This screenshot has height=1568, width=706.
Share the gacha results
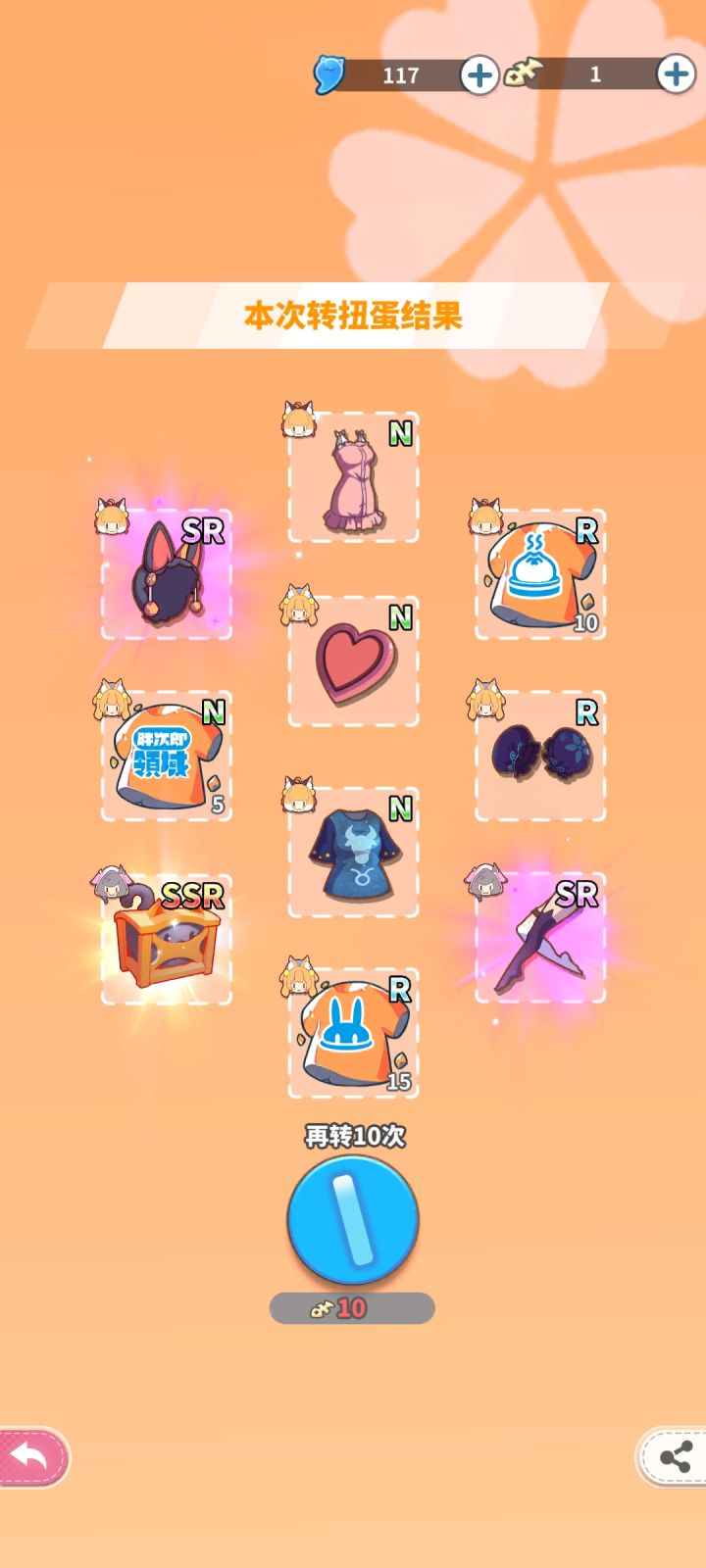pos(673,1457)
